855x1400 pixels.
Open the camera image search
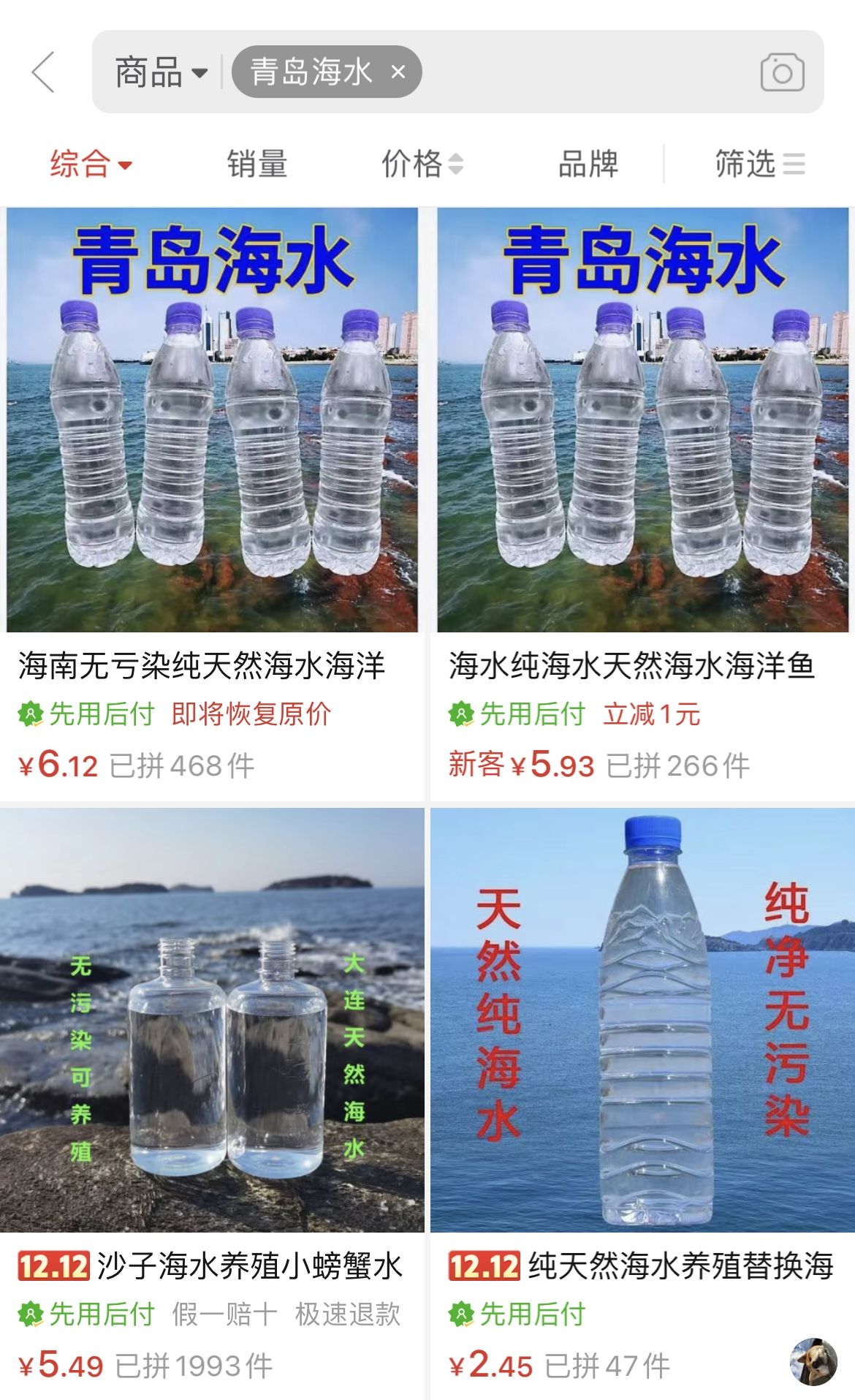pyautogui.click(x=782, y=72)
